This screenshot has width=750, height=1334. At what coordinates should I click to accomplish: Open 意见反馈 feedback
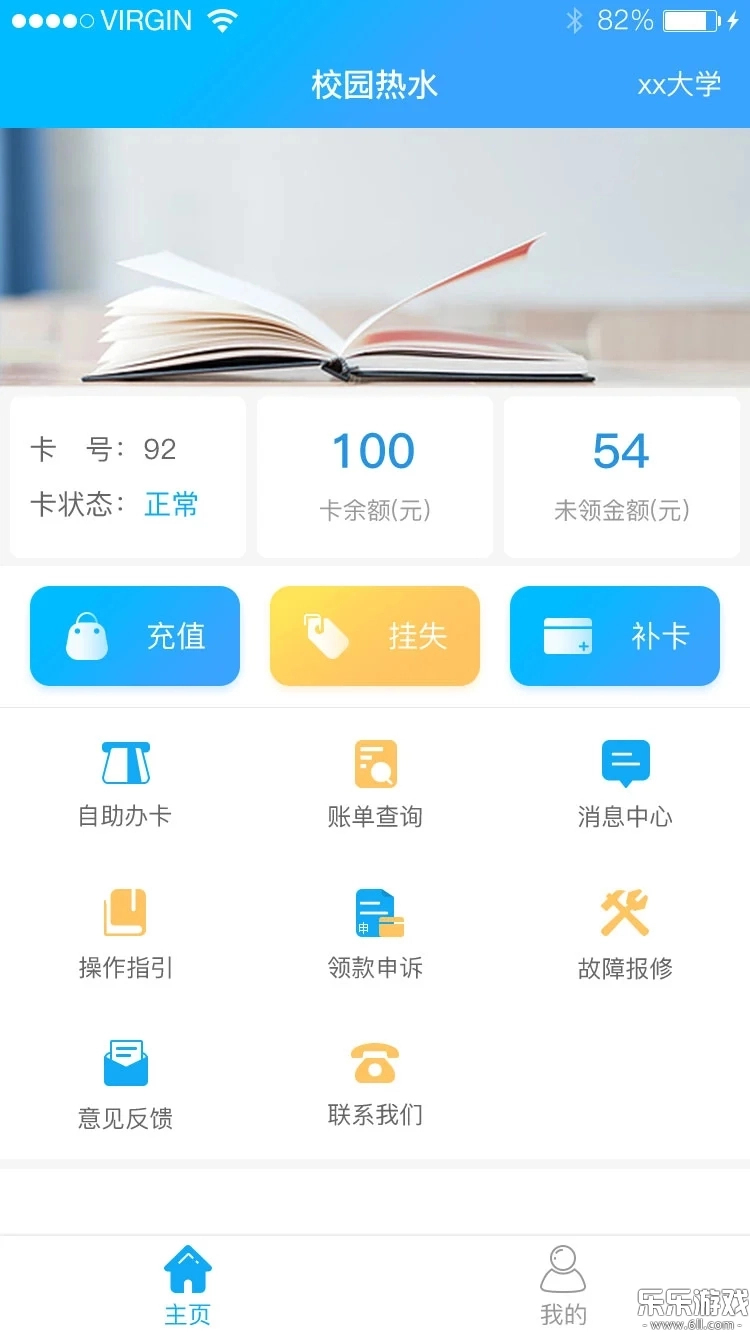pyautogui.click(x=125, y=1084)
